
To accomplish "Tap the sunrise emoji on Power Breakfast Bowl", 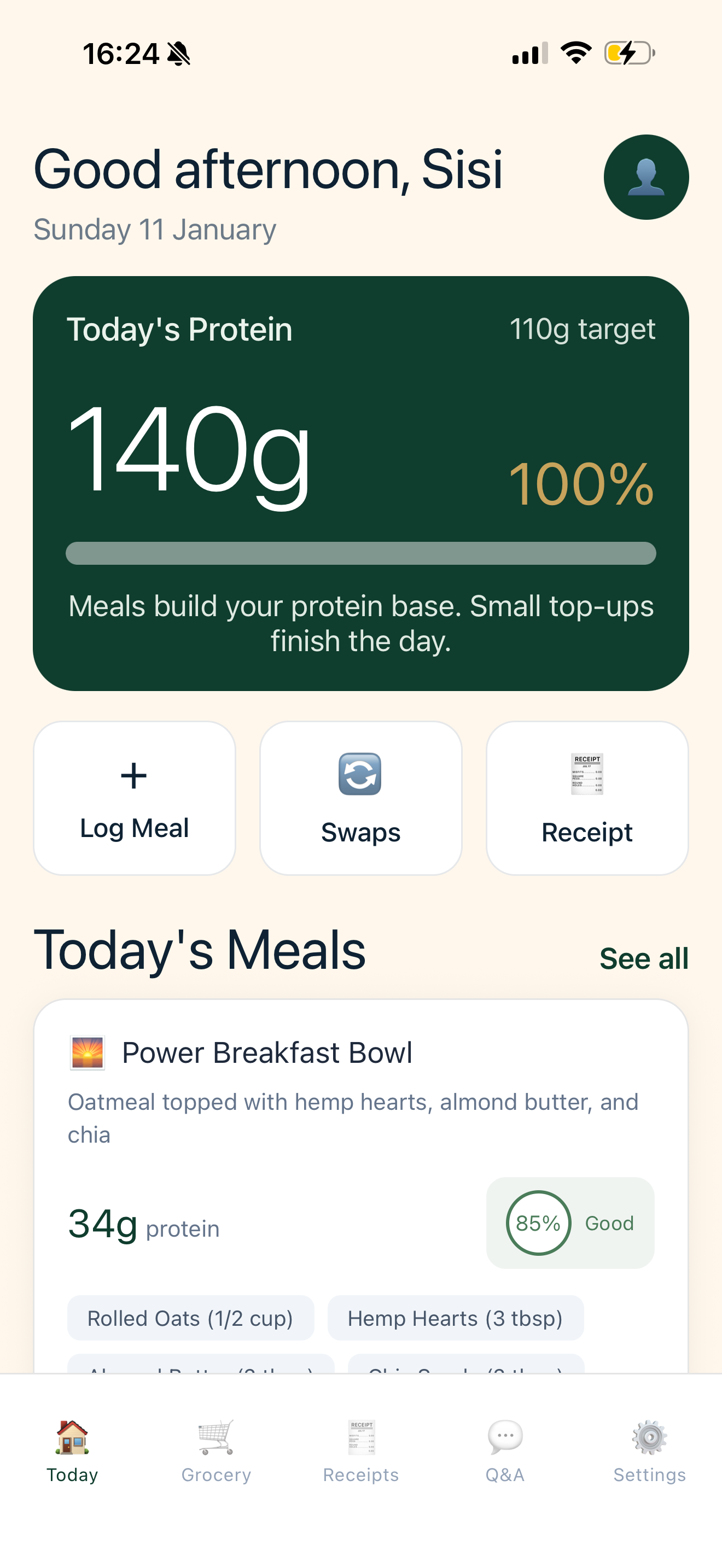I will coord(87,1051).
